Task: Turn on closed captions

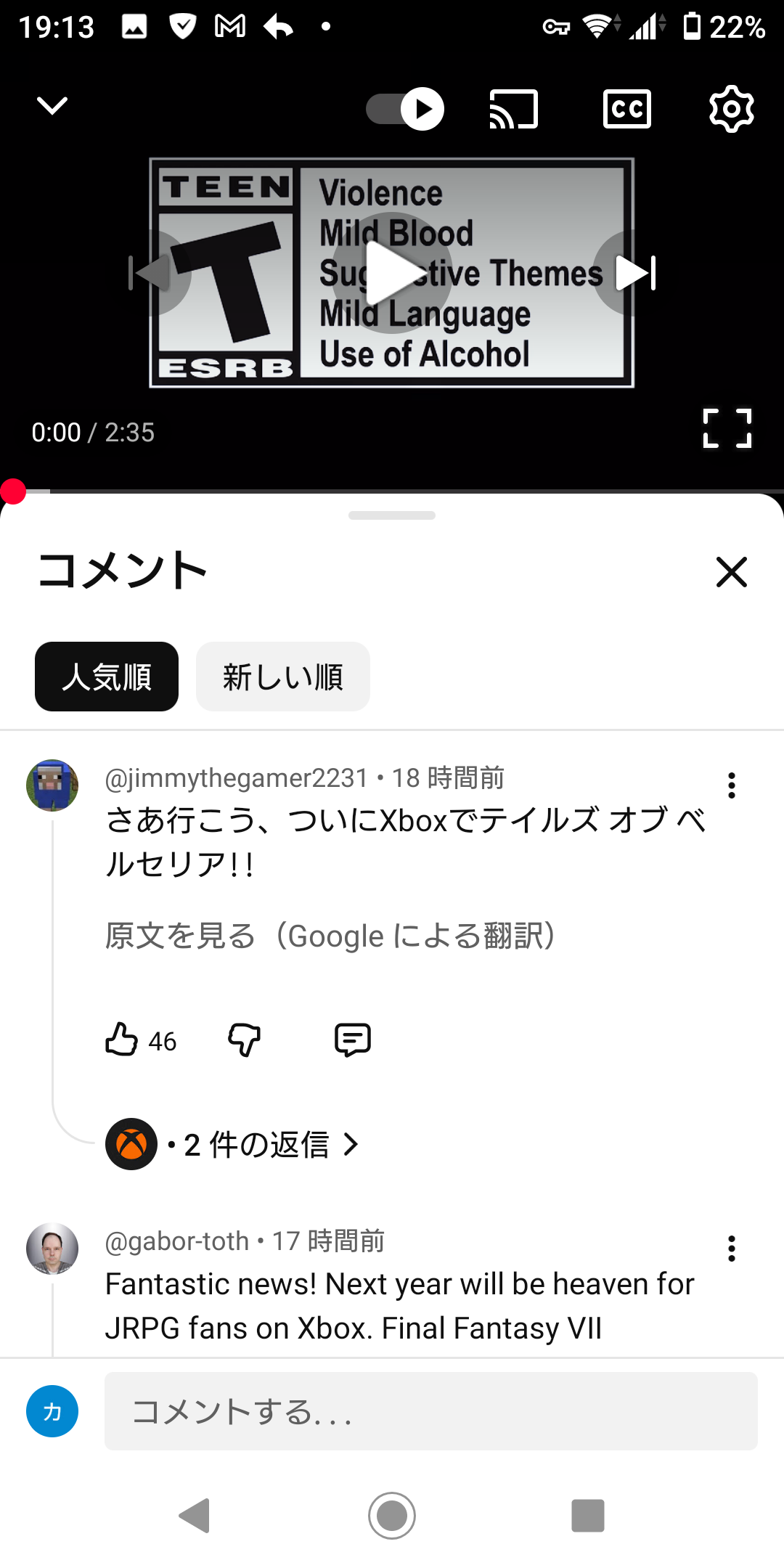Action: [x=627, y=109]
